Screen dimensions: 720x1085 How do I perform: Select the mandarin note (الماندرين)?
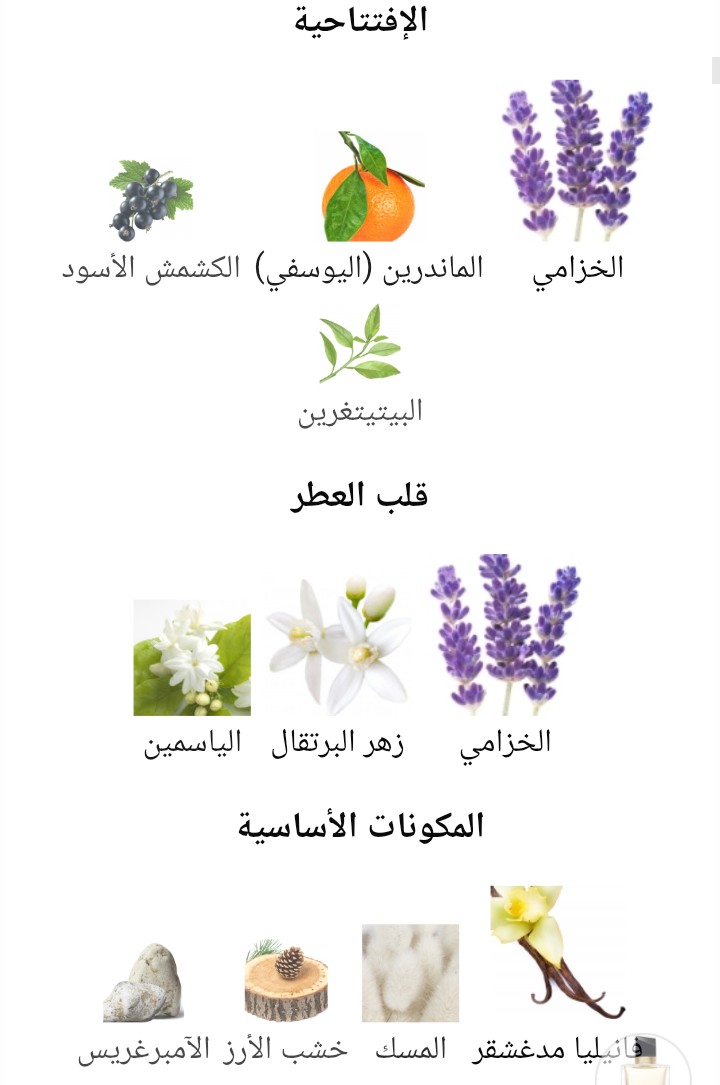click(368, 188)
